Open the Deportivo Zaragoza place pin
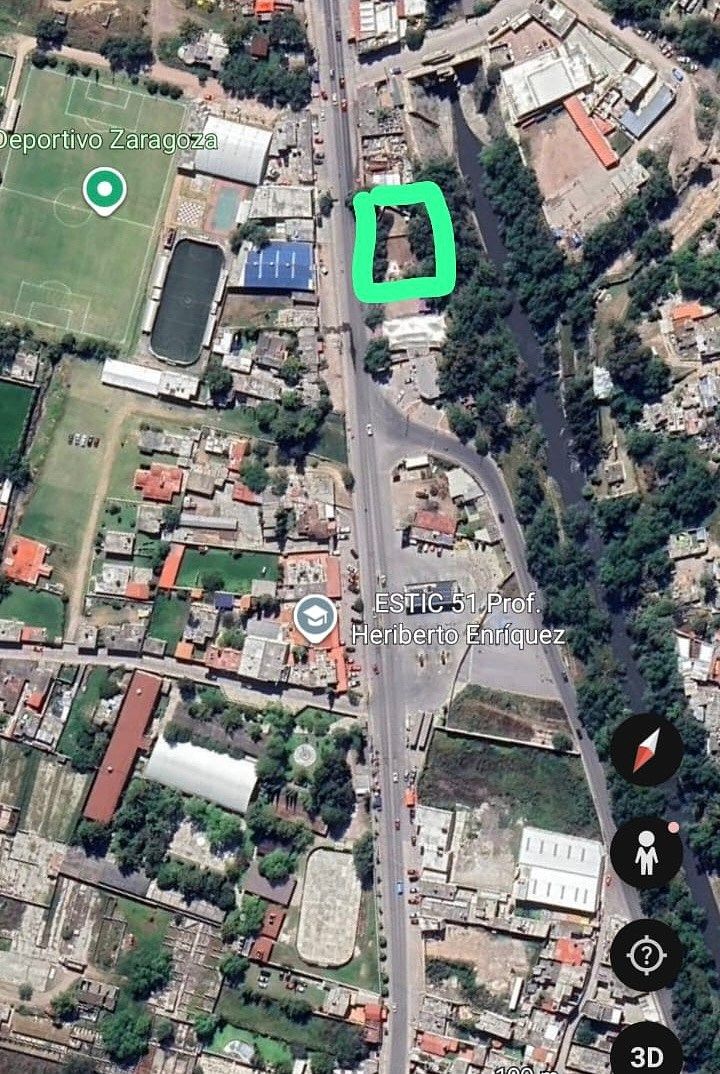This screenshot has width=720, height=1074. pyautogui.click(x=104, y=189)
